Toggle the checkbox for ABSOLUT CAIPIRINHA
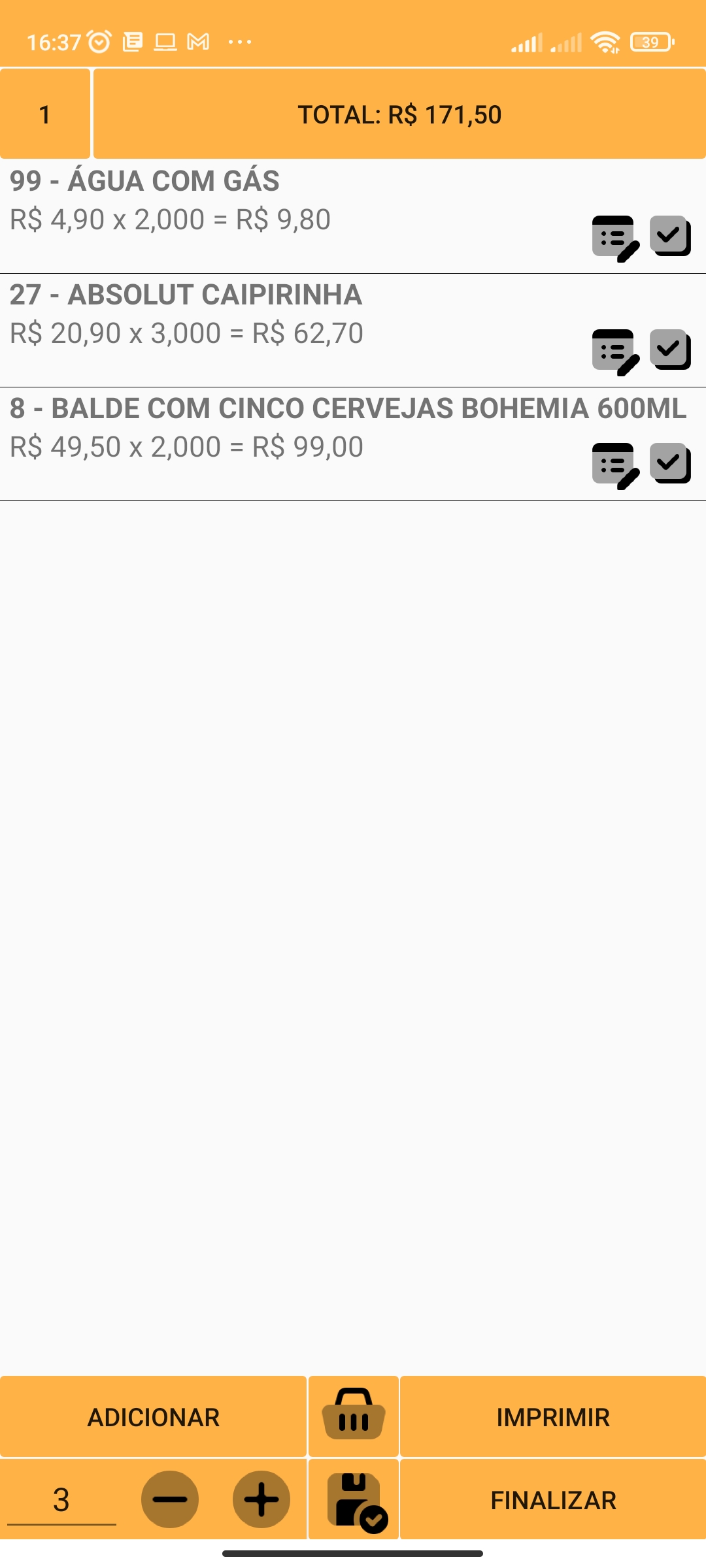This screenshot has width=706, height=1568. 670,349
